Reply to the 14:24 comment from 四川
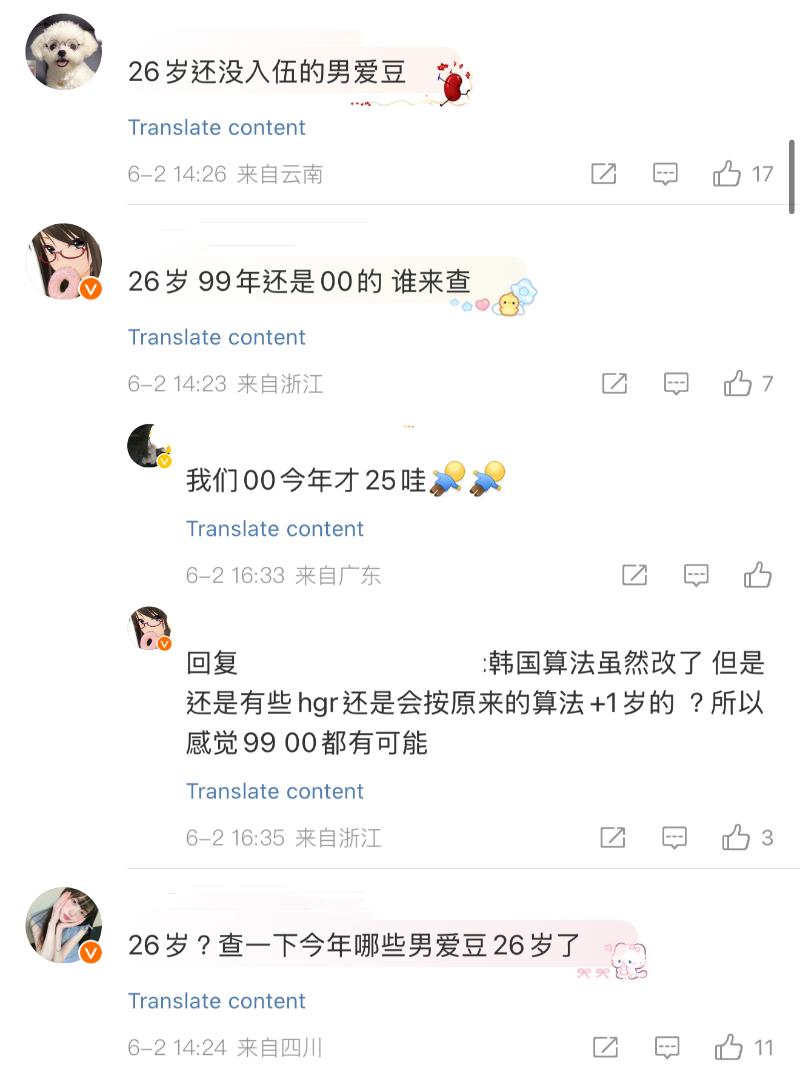 click(666, 1047)
